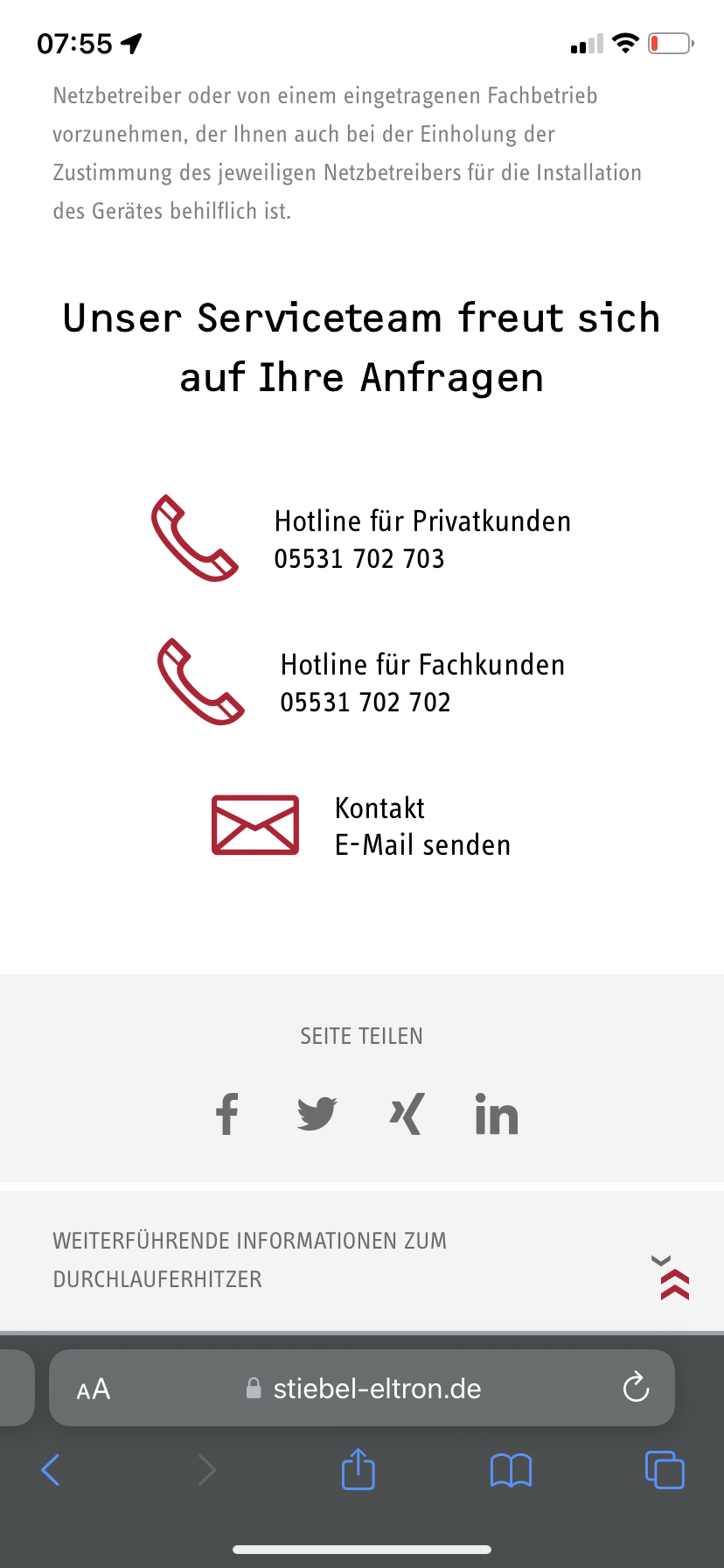The height and width of the screenshot is (1568, 724).
Task: Open the AA reader options menu
Action: pyautogui.click(x=94, y=1389)
